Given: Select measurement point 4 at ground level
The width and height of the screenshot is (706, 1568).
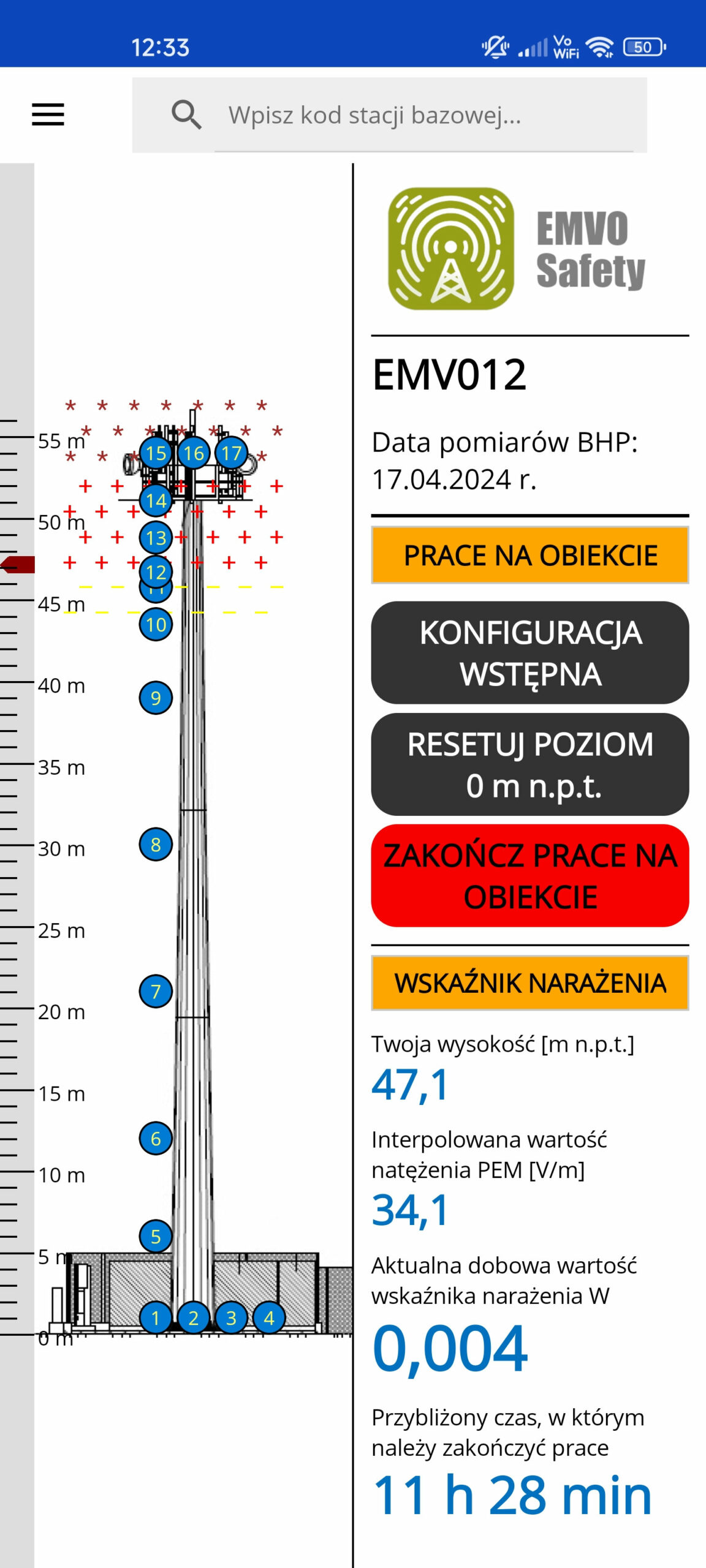Looking at the screenshot, I should tap(269, 1317).
